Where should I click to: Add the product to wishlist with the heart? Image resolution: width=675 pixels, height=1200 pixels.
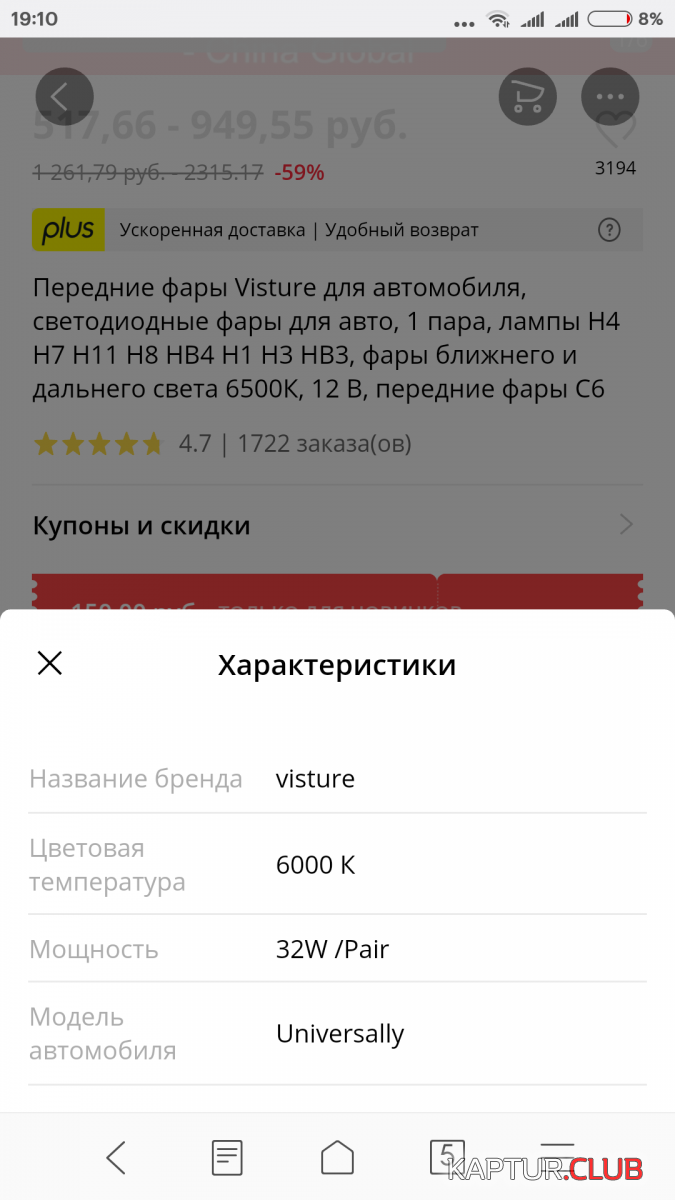615,132
